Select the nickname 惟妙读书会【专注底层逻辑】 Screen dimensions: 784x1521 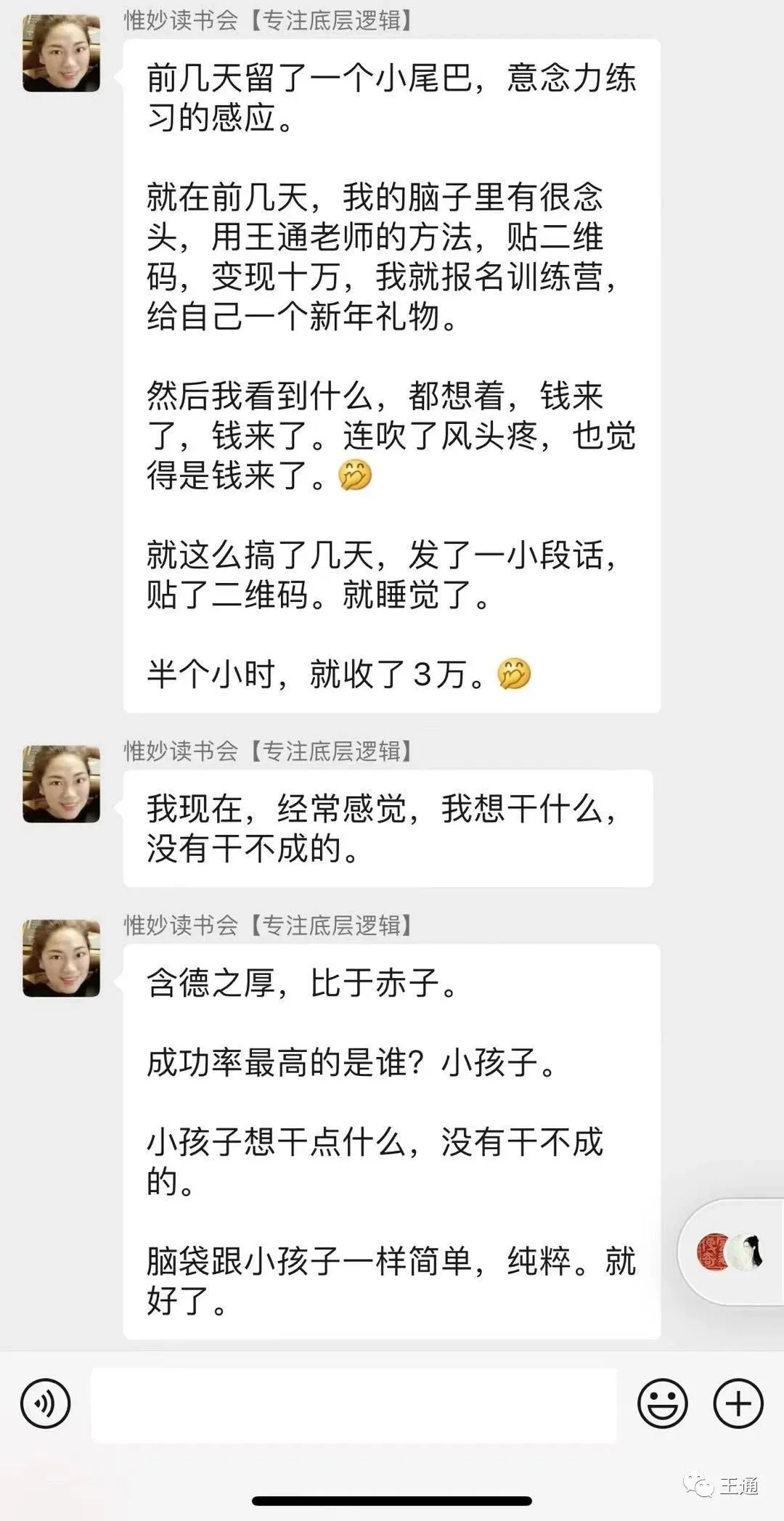(269, 22)
